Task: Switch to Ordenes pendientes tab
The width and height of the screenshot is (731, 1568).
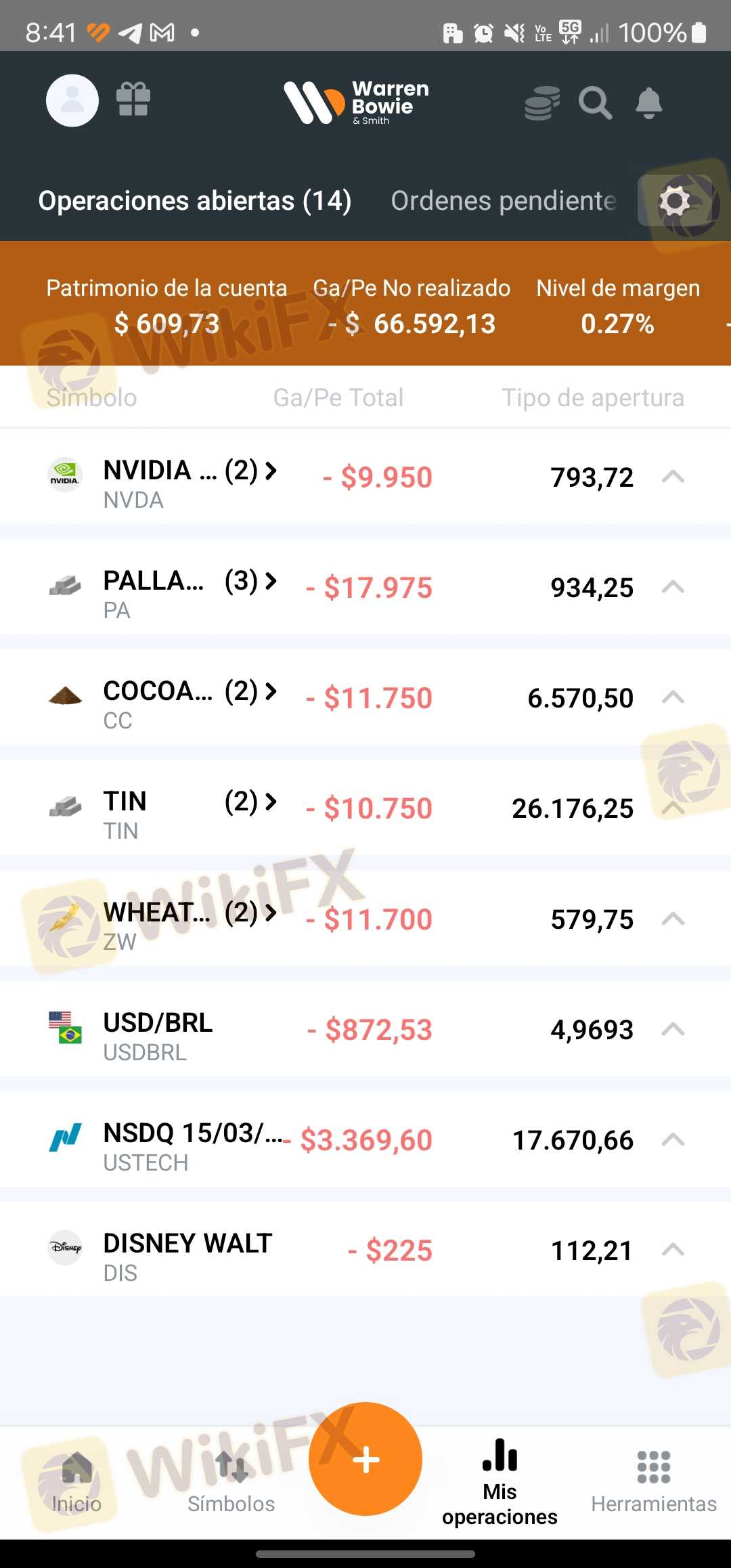Action: 504,200
